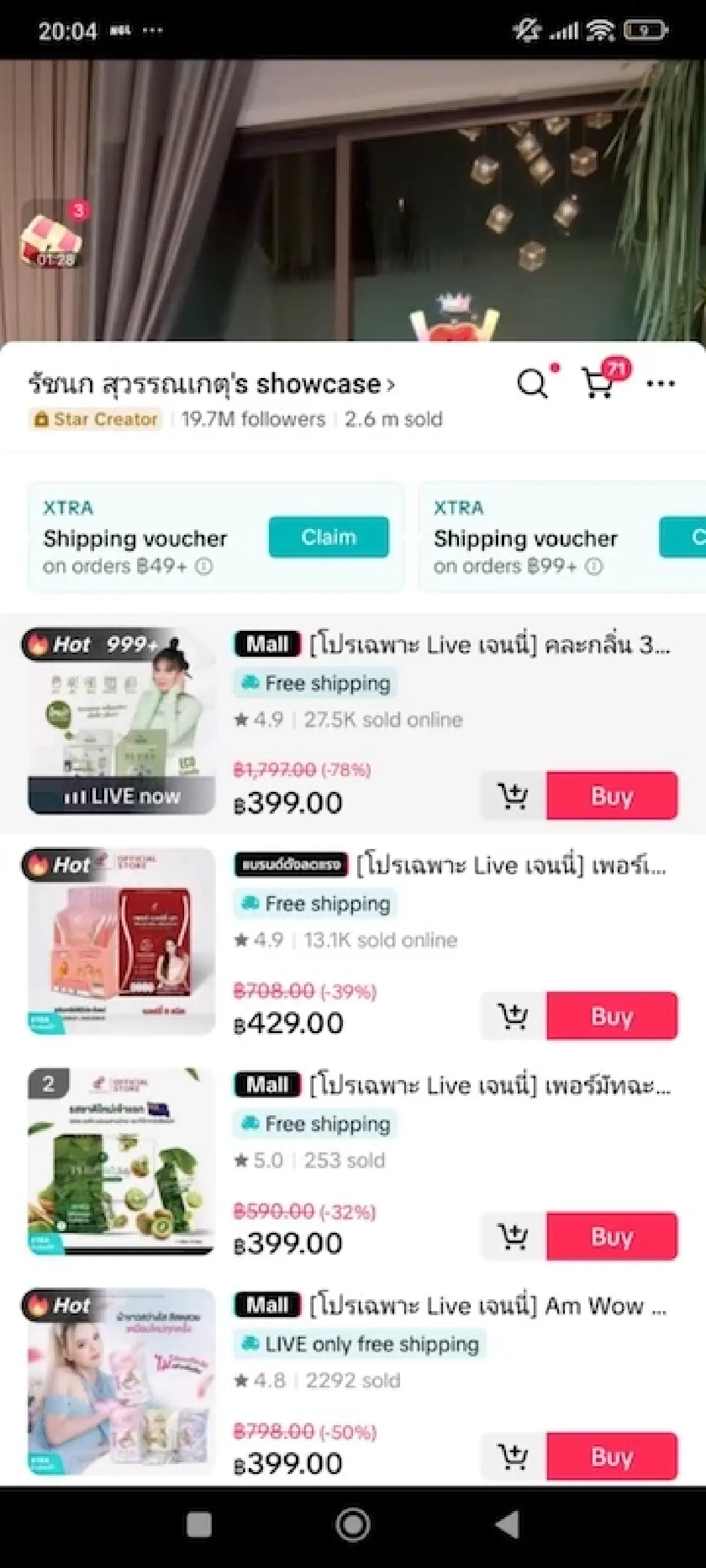Tap the info icon beside orders ฿49+

tap(206, 566)
